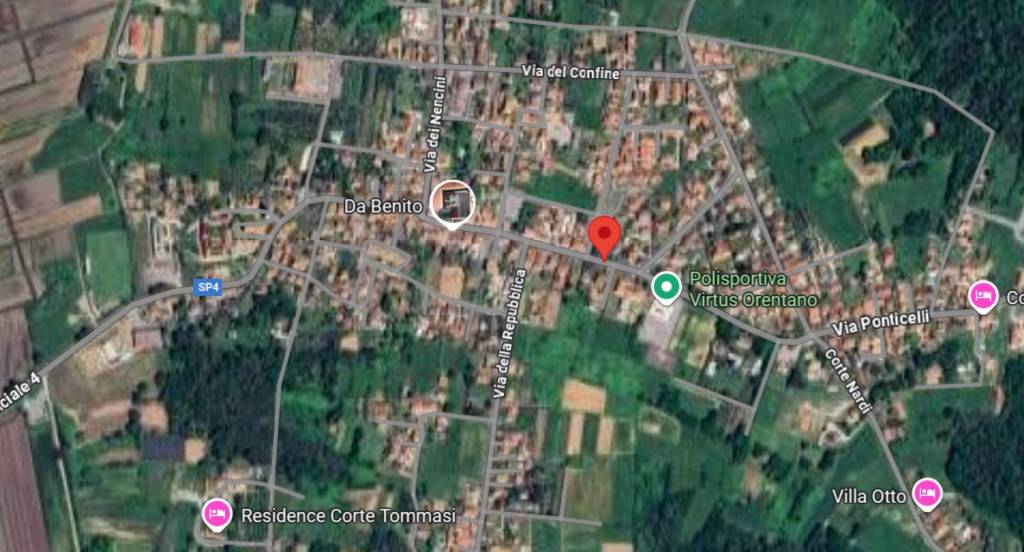Screen dimensions: 1024x552
Task: Open the Villa Otto hotel pin
Action: tap(927, 494)
